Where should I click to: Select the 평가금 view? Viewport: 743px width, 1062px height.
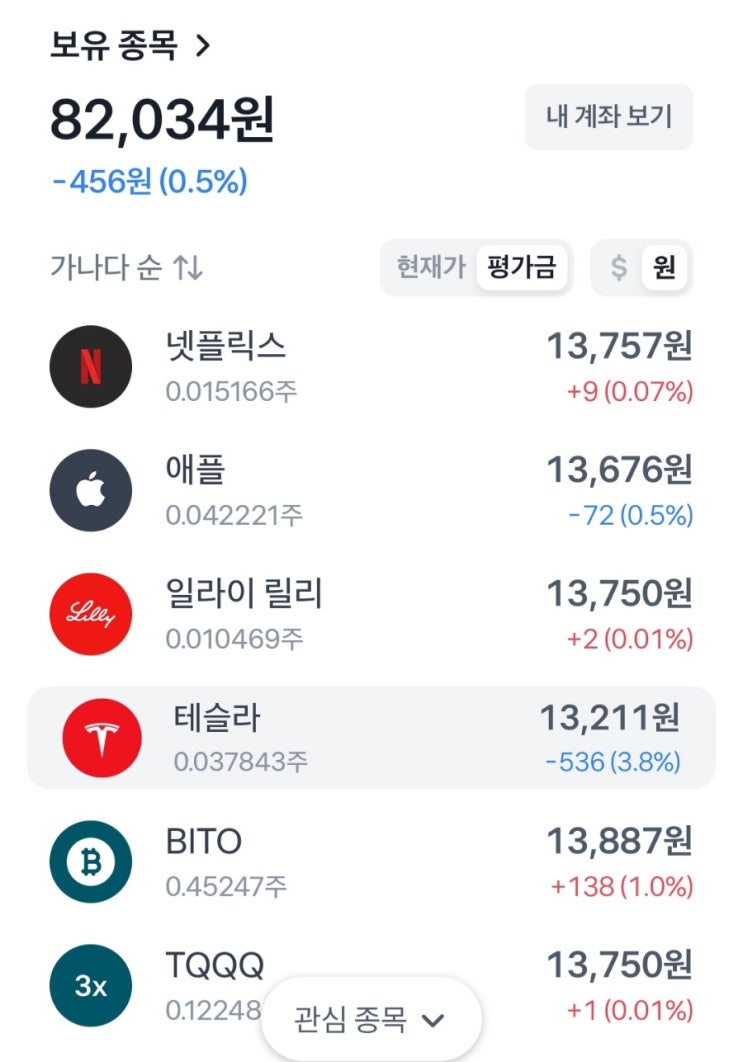(x=521, y=267)
